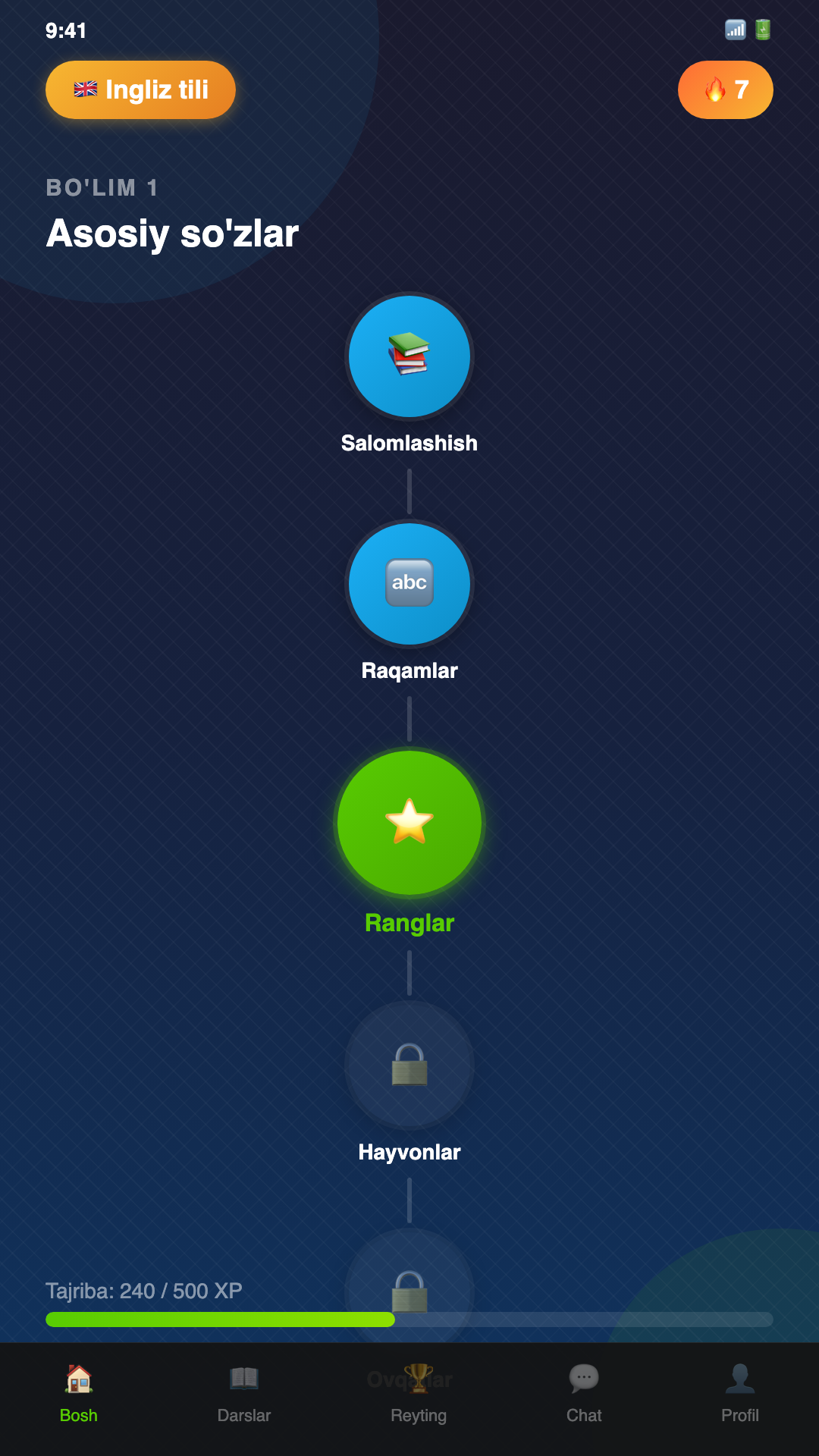Open the Raqamlar lesson
This screenshot has width=819, height=1456.
pos(409,584)
